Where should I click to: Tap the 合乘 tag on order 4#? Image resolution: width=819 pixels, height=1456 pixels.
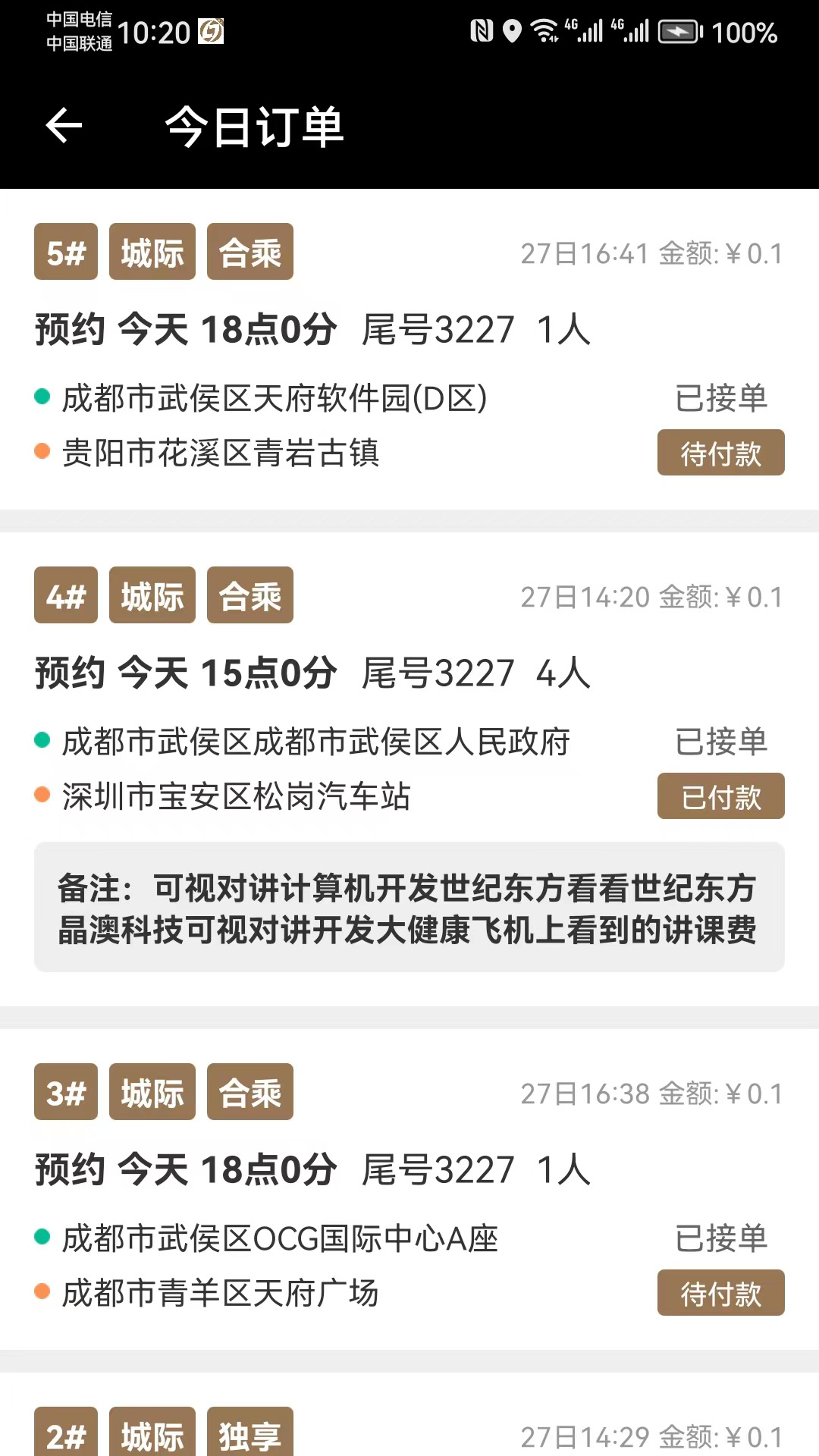click(249, 595)
